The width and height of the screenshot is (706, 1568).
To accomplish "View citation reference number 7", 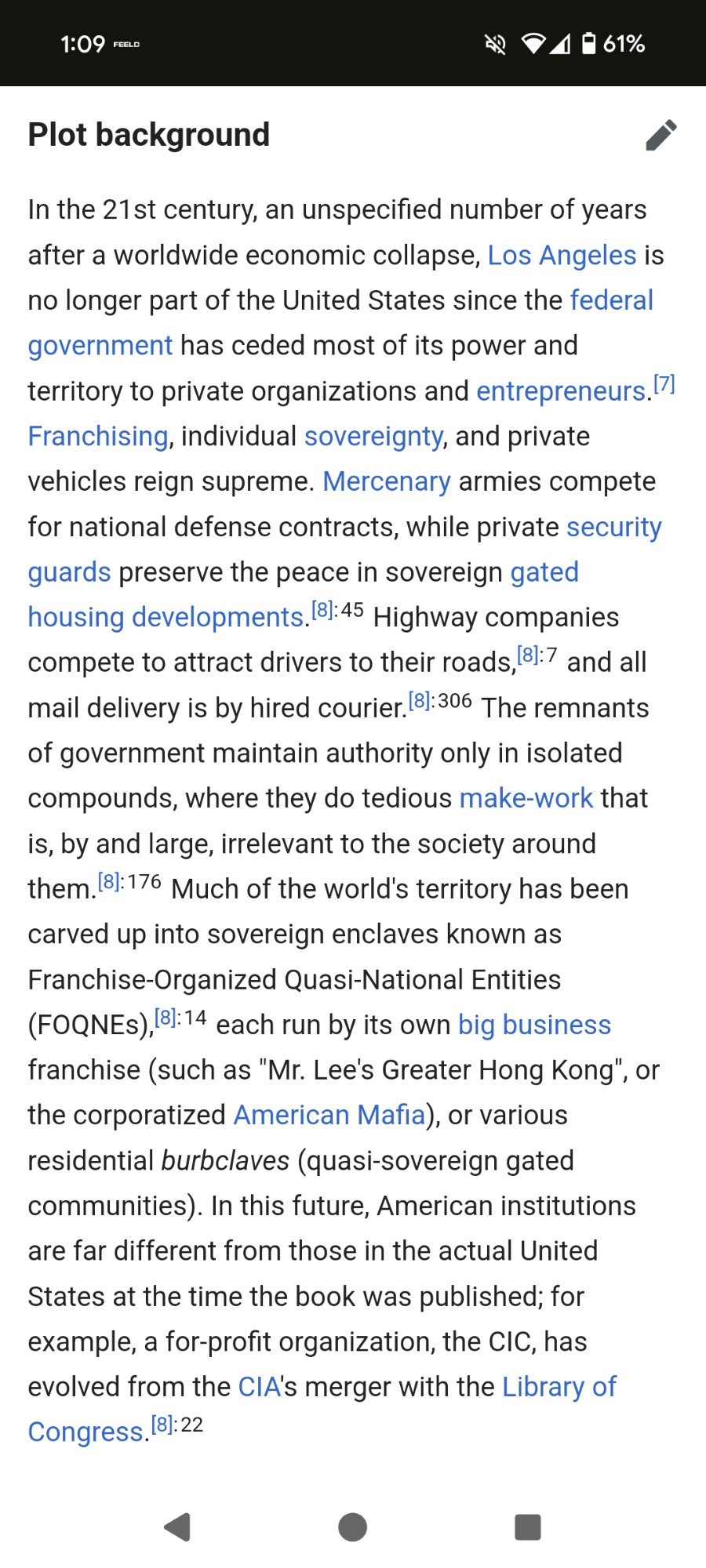I will (x=664, y=384).
